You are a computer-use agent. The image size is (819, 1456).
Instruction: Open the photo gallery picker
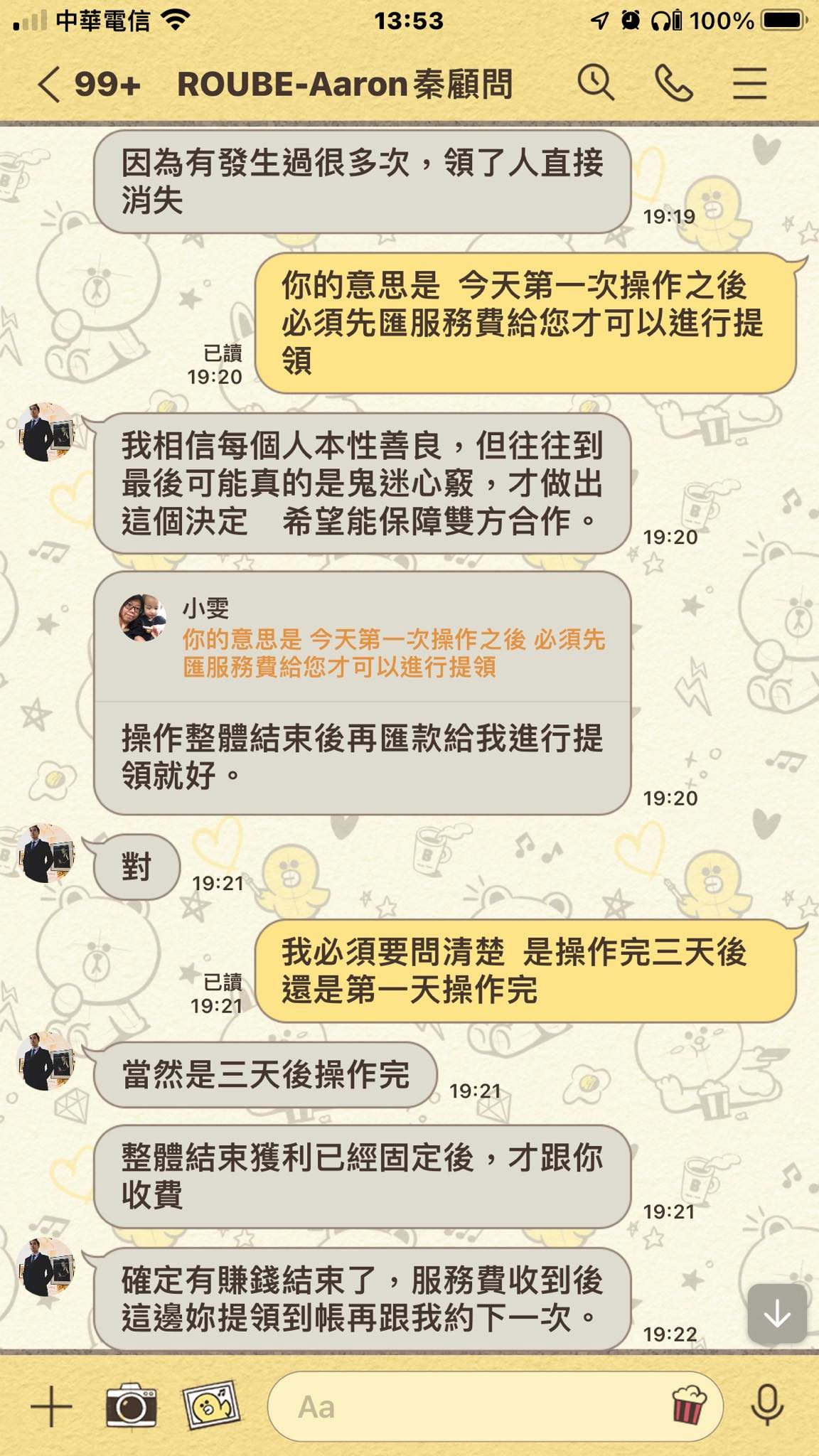[211, 1406]
